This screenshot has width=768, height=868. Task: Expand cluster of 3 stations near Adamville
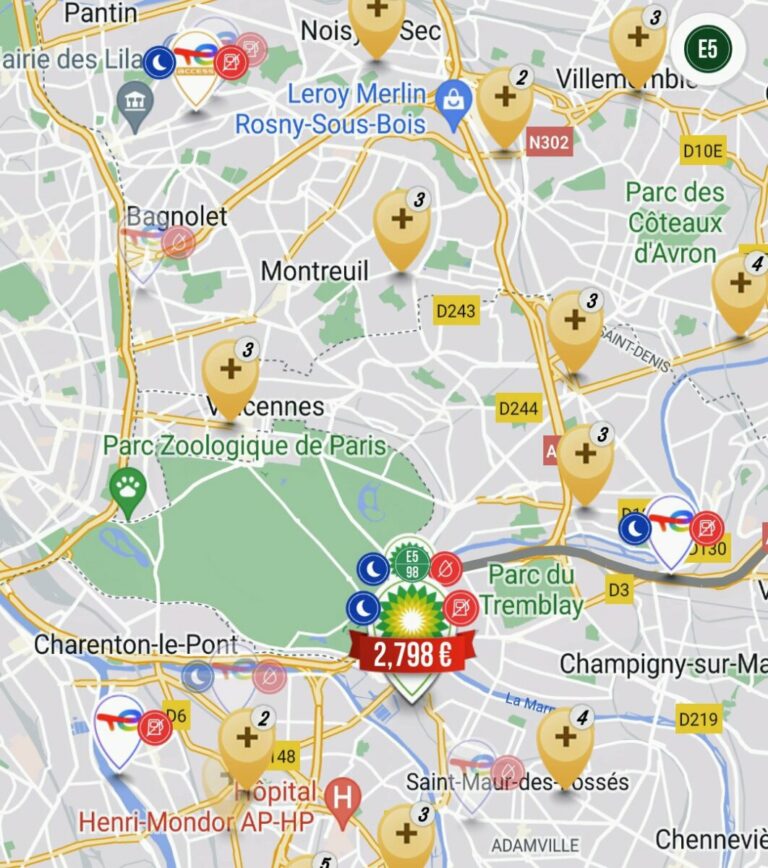(x=405, y=835)
